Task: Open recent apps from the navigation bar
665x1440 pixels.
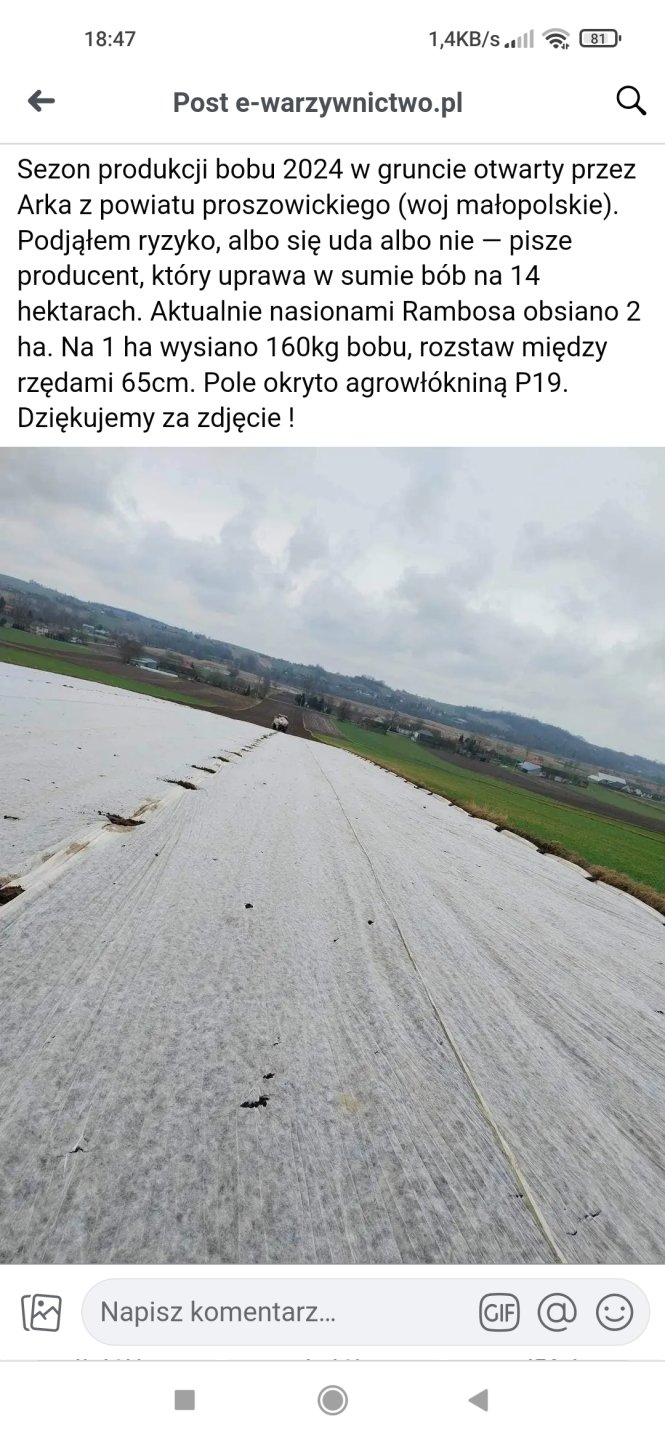Action: point(185,1400)
